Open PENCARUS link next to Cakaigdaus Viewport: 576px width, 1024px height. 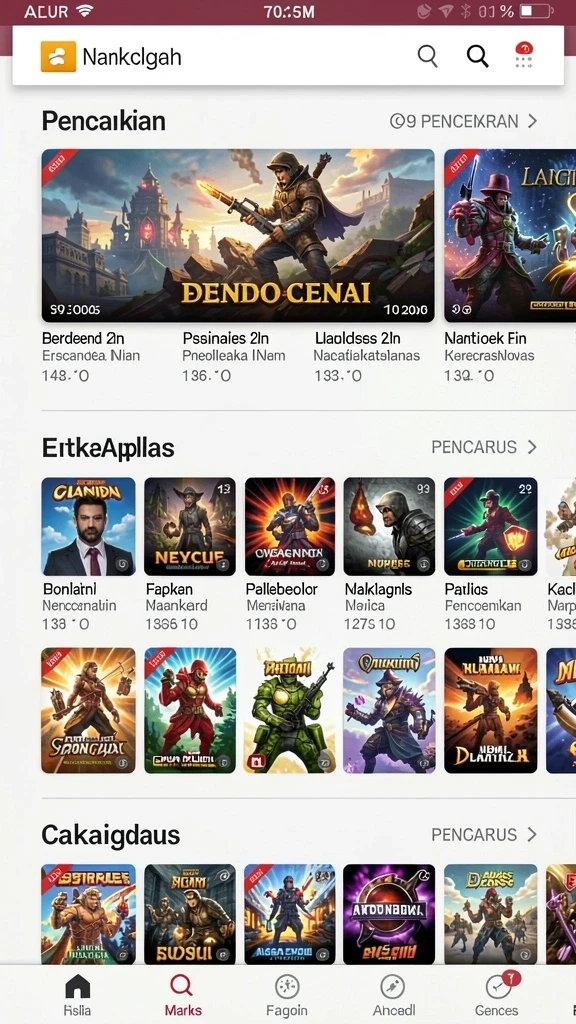point(484,835)
